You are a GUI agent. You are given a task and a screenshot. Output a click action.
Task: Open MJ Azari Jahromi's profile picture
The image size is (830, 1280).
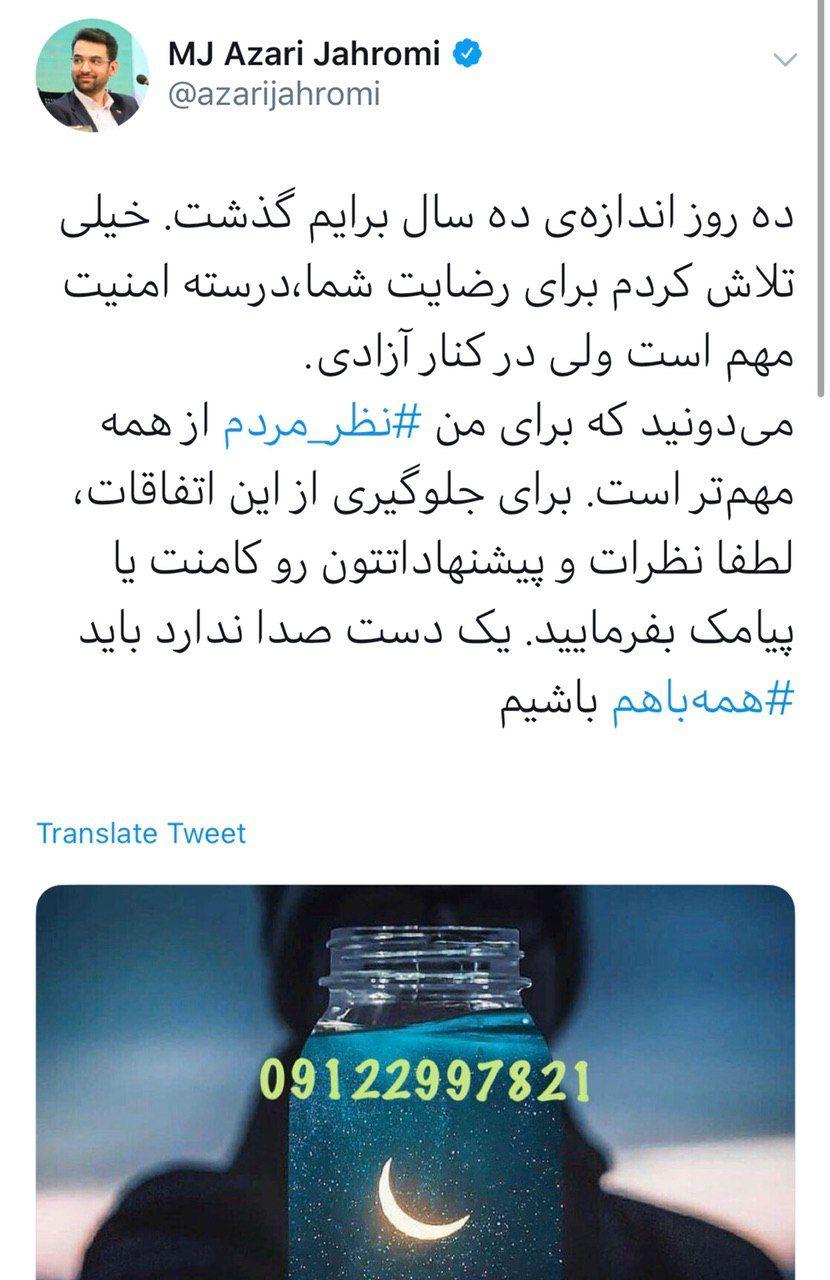[92, 75]
